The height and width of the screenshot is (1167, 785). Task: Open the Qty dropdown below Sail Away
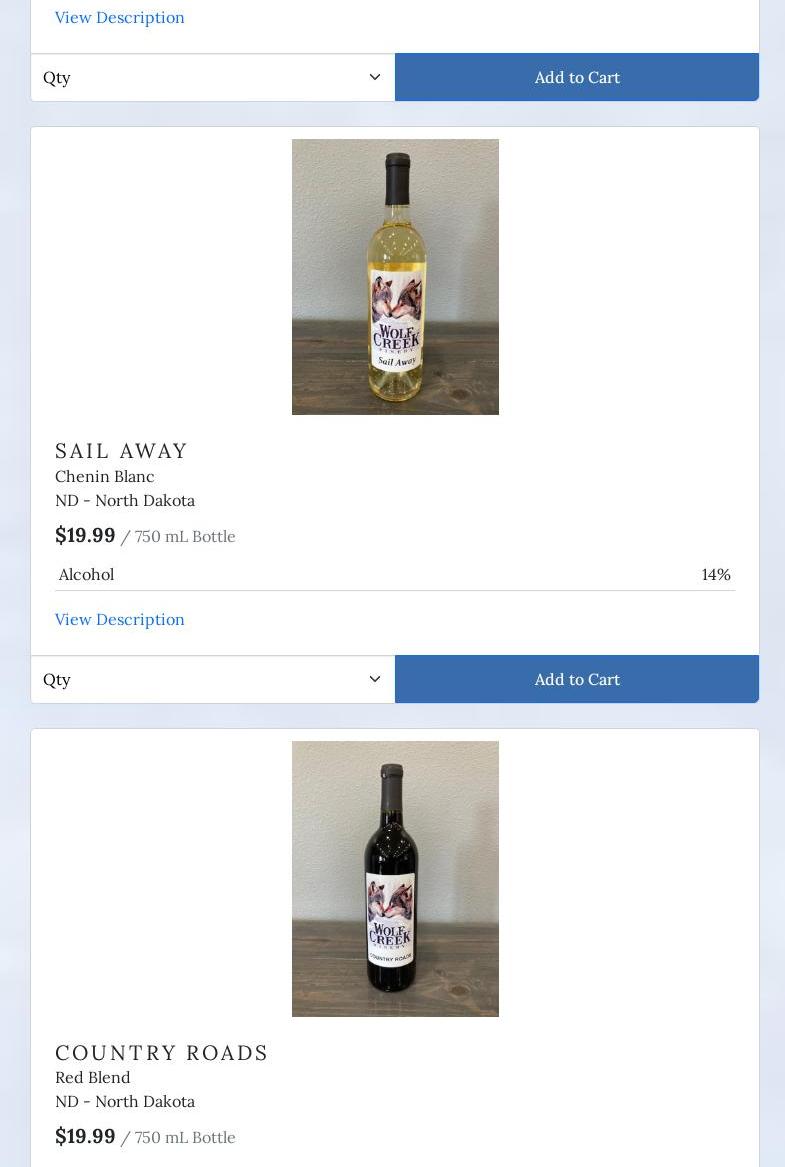point(213,679)
